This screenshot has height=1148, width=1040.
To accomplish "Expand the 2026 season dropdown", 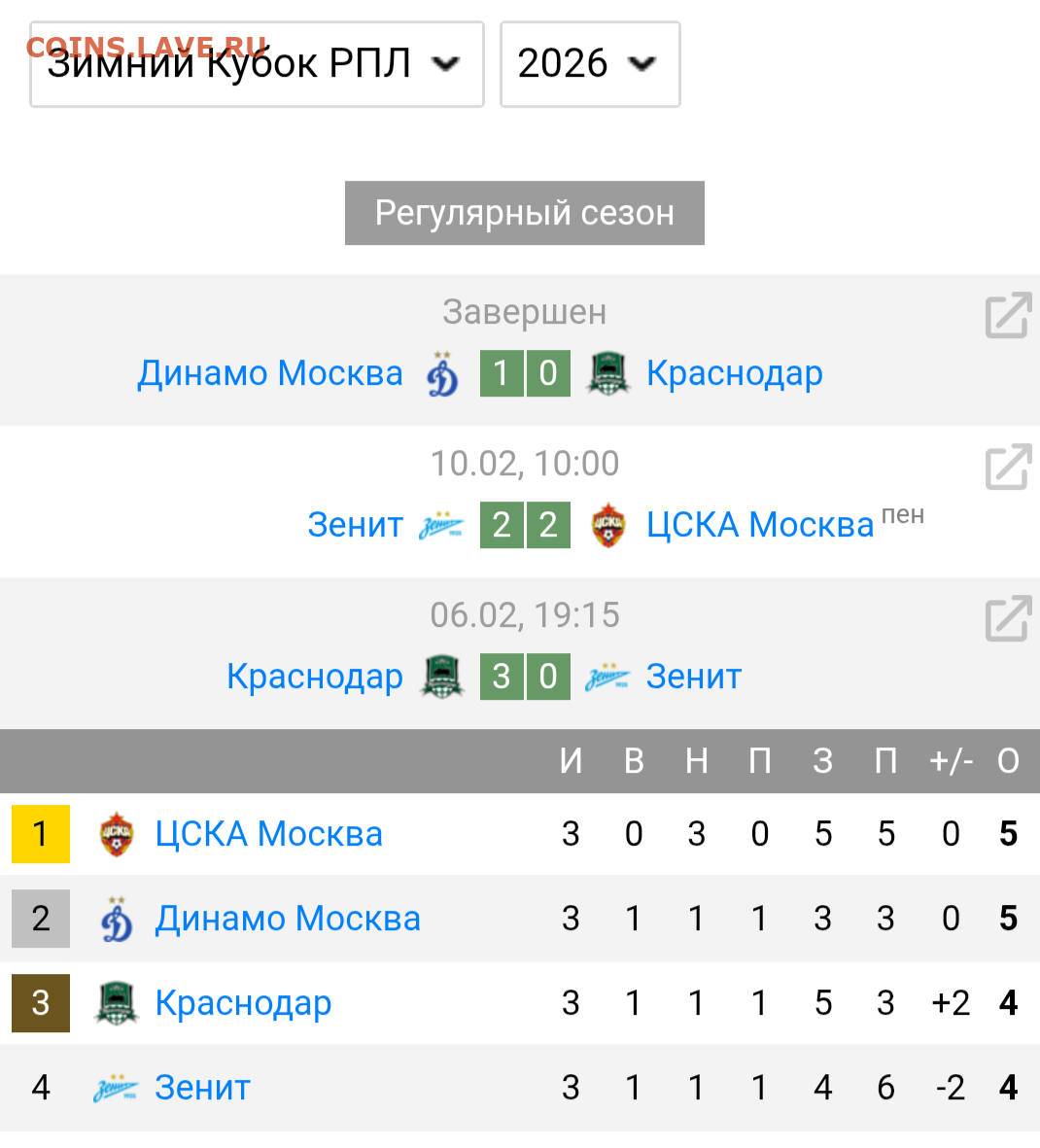I will pyautogui.click(x=589, y=64).
